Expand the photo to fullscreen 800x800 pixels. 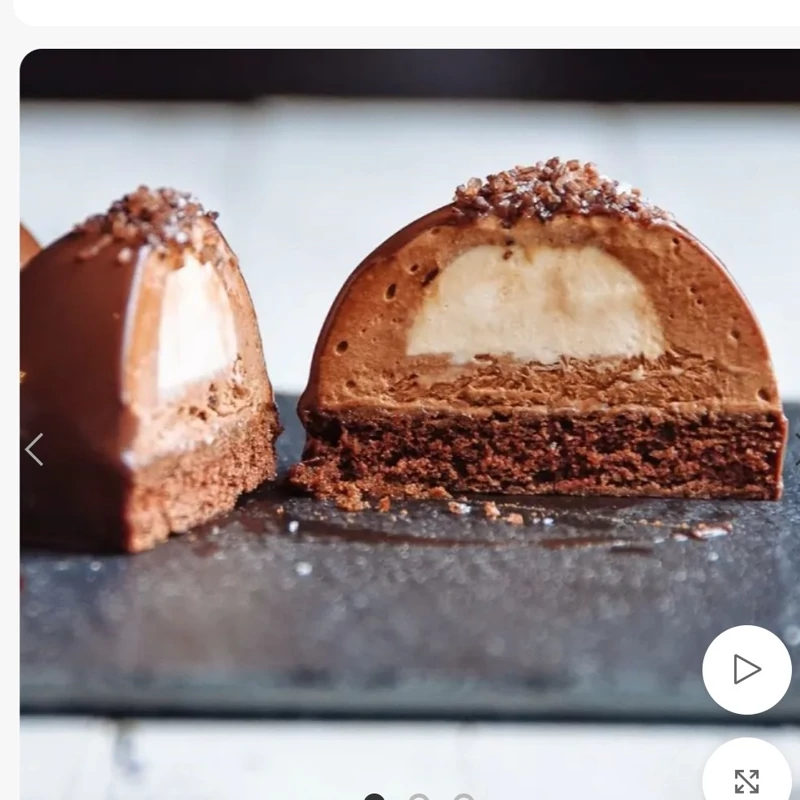tap(746, 780)
